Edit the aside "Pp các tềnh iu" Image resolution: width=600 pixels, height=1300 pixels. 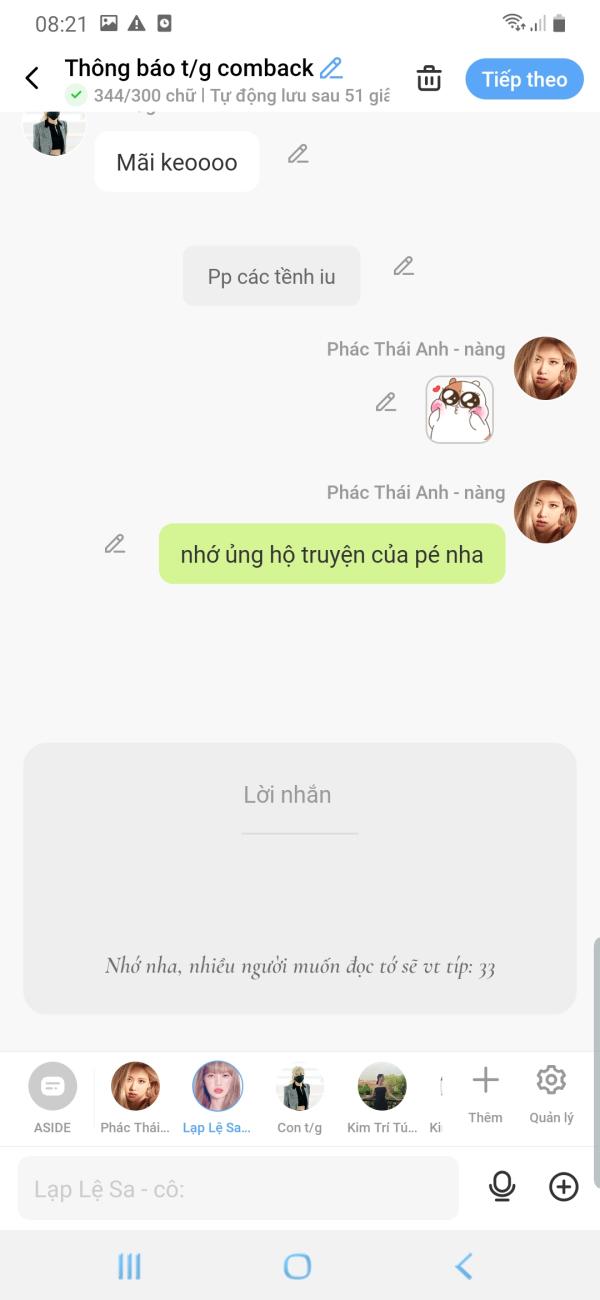pyautogui.click(x=403, y=266)
